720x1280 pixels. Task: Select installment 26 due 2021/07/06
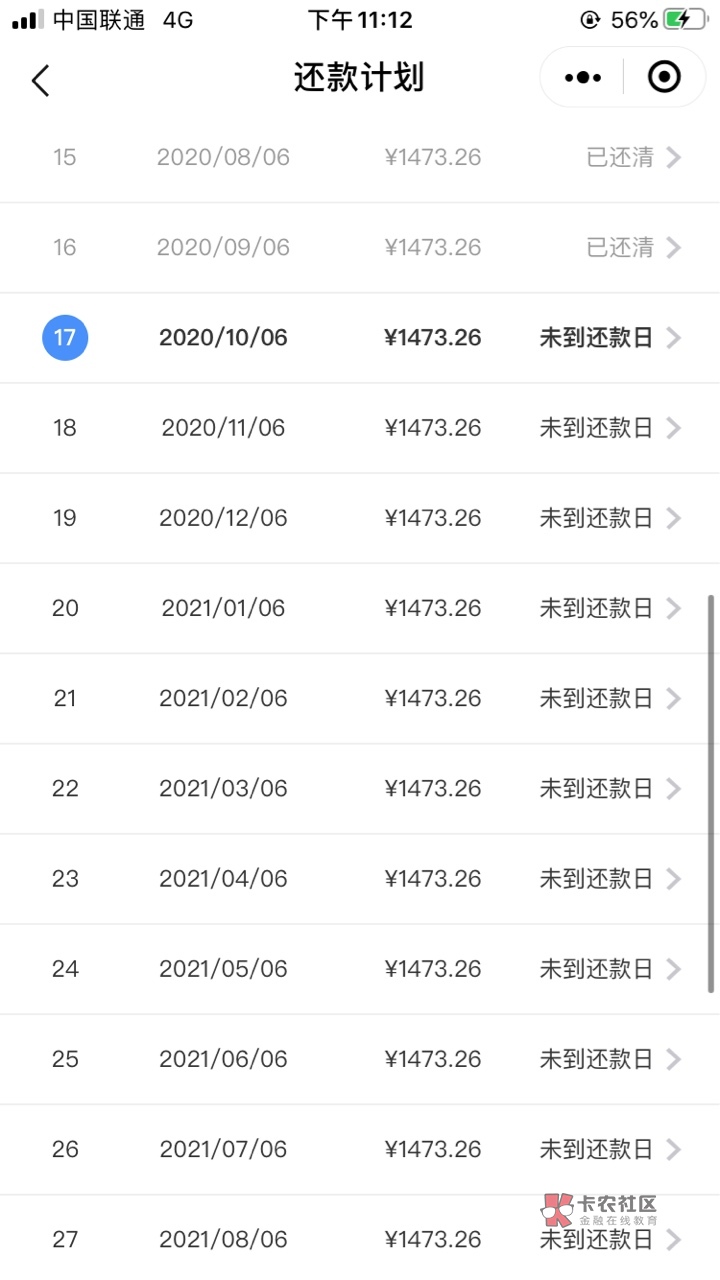(x=360, y=1149)
